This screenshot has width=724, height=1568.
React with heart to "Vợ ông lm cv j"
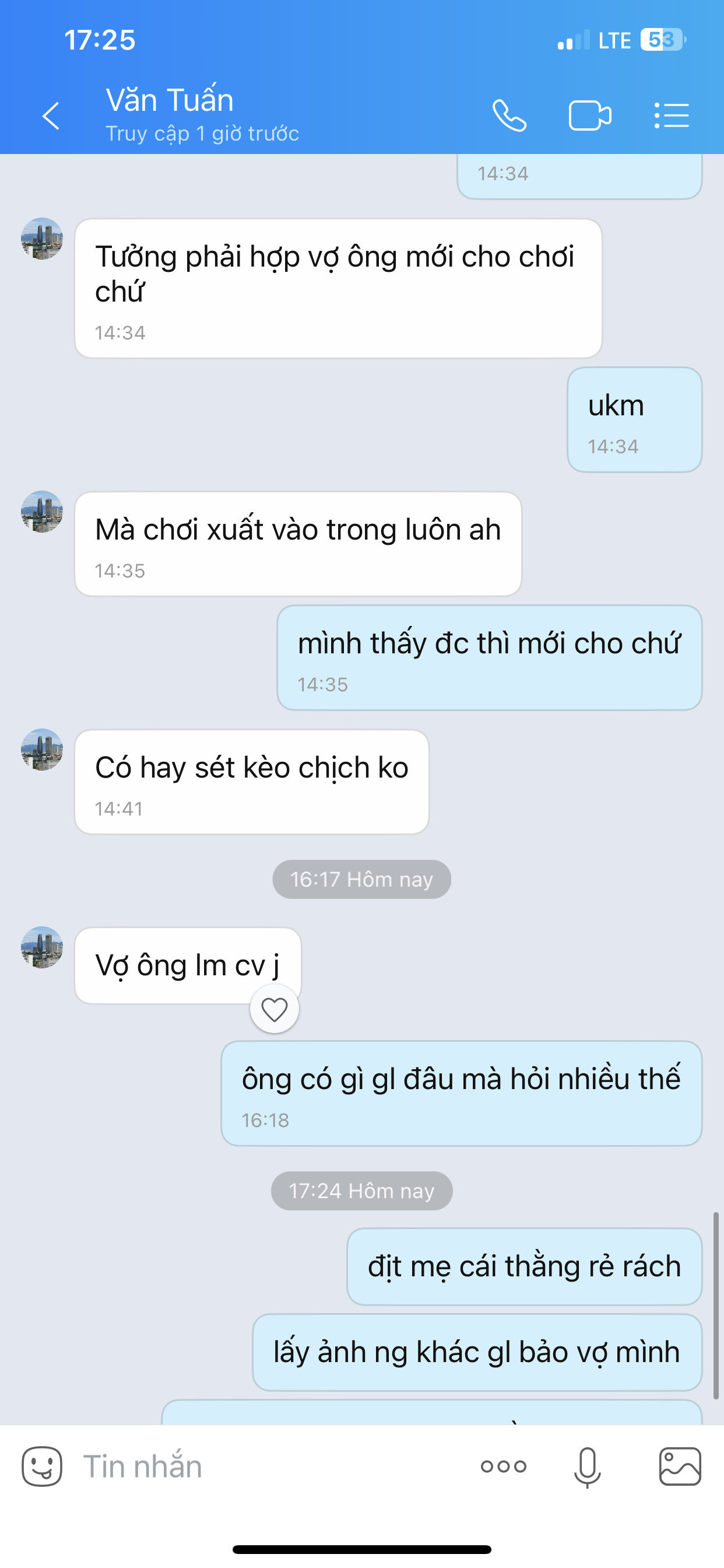275,1010
